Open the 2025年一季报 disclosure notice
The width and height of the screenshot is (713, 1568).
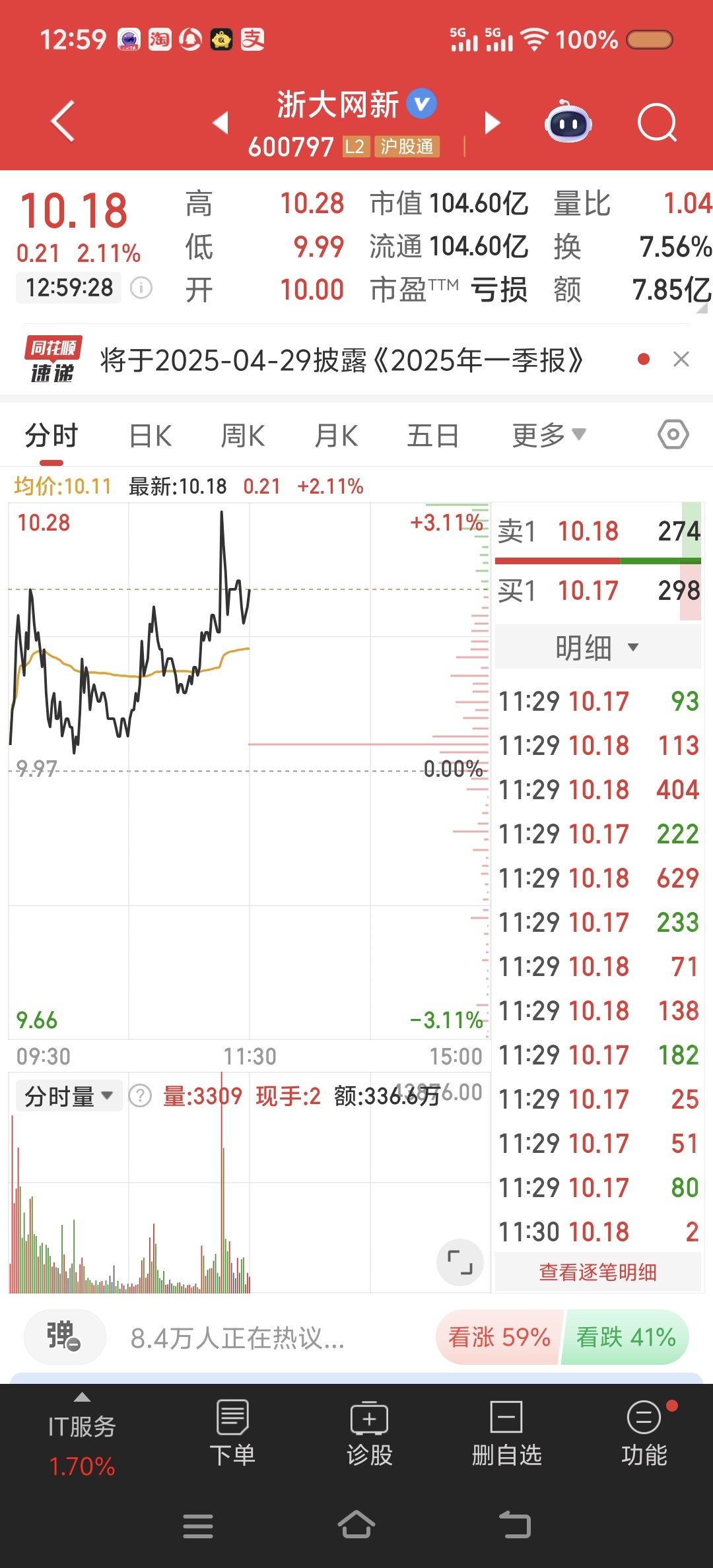341,360
